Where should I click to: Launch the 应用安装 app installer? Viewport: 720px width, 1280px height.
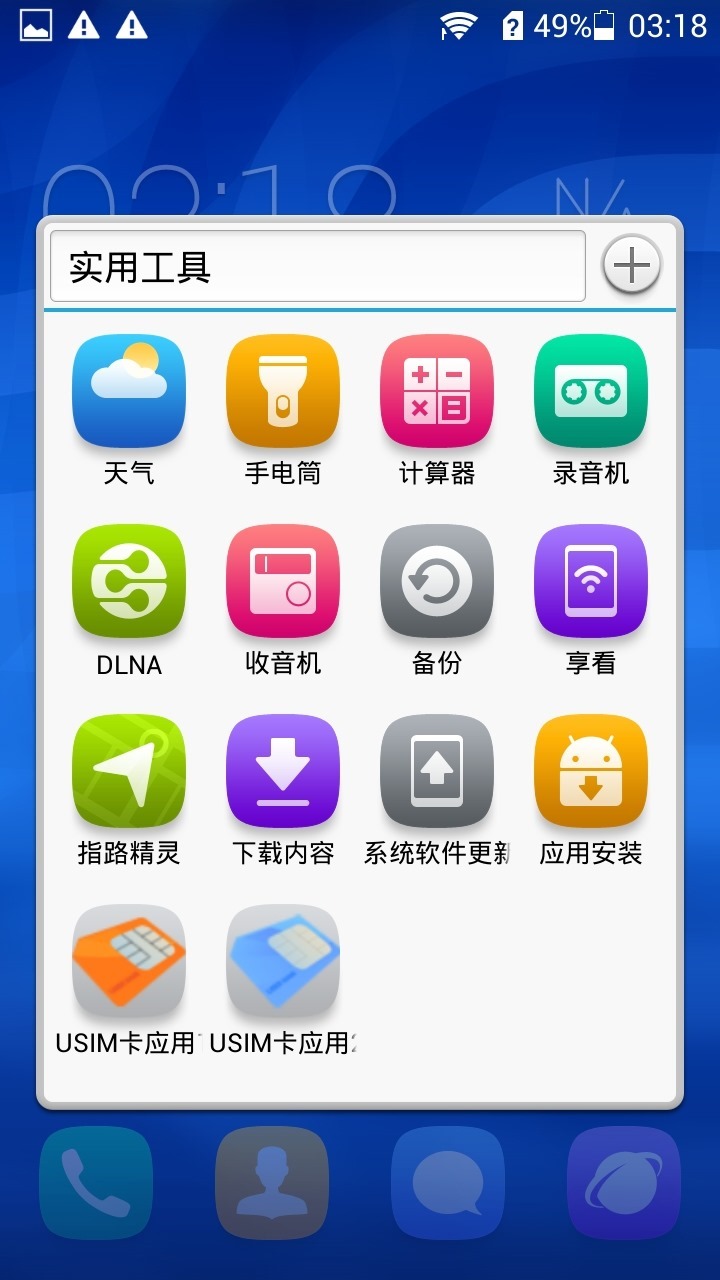point(591,771)
